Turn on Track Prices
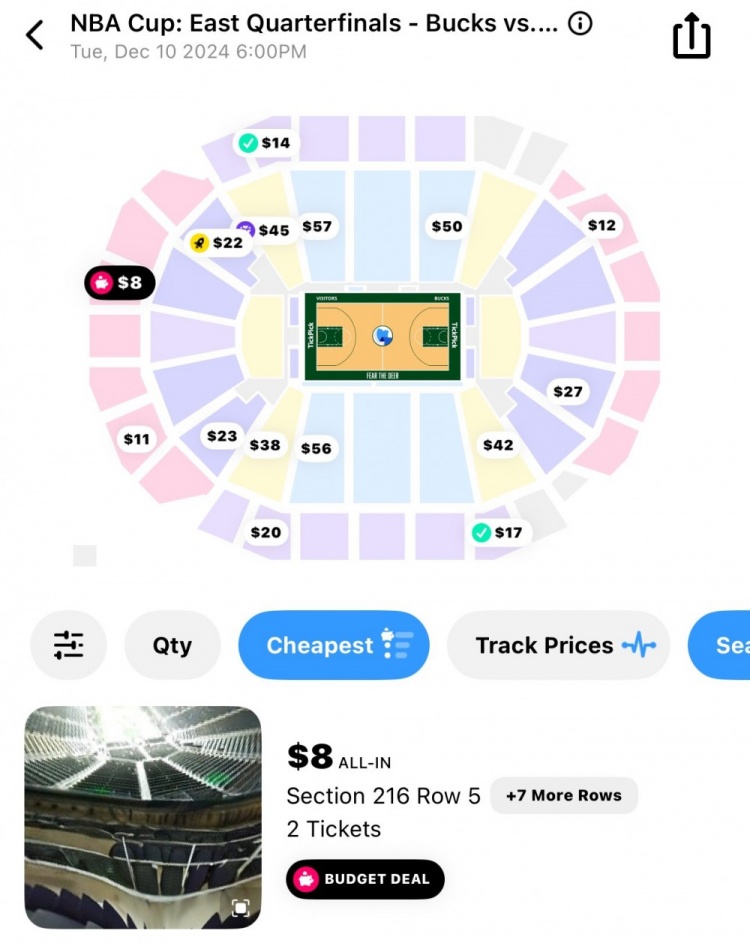The height and width of the screenshot is (943, 750). coord(558,645)
